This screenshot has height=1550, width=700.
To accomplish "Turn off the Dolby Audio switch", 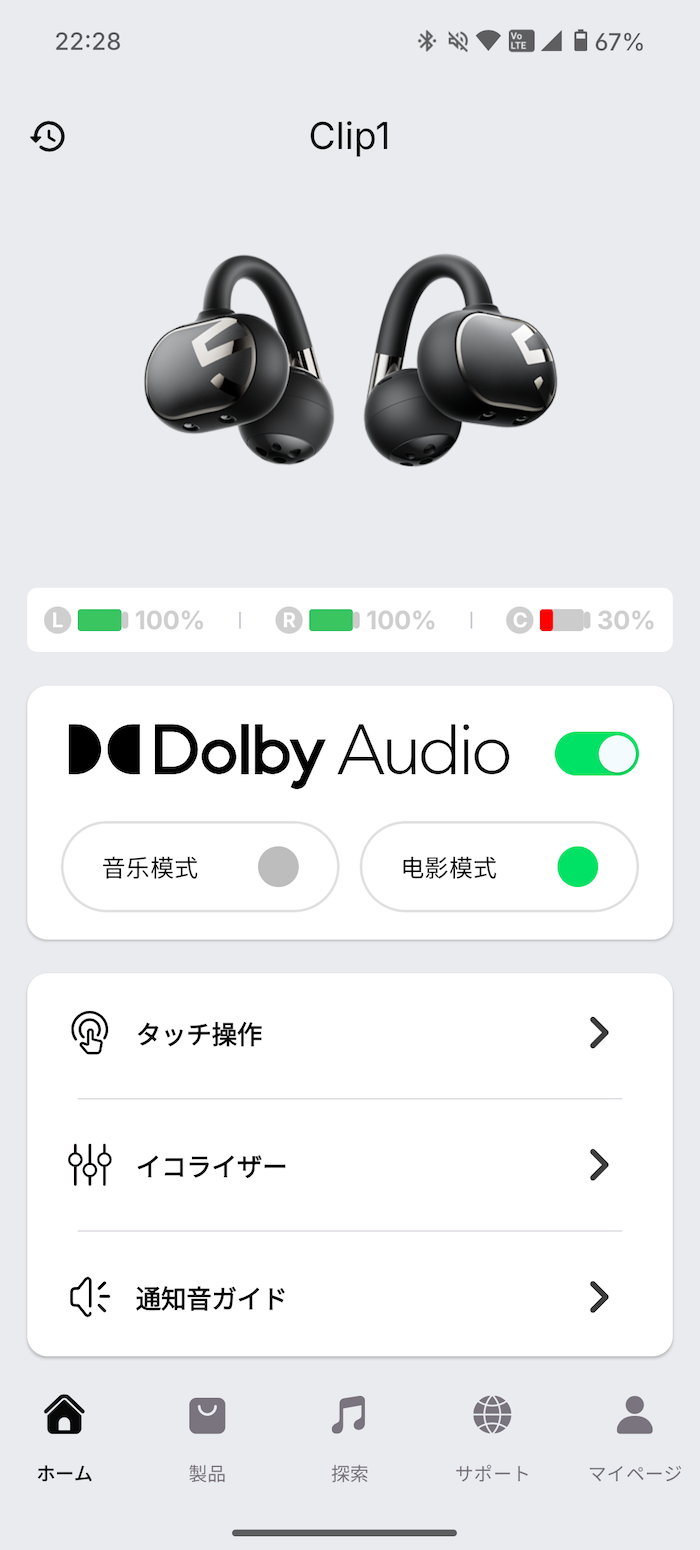I will (x=596, y=754).
